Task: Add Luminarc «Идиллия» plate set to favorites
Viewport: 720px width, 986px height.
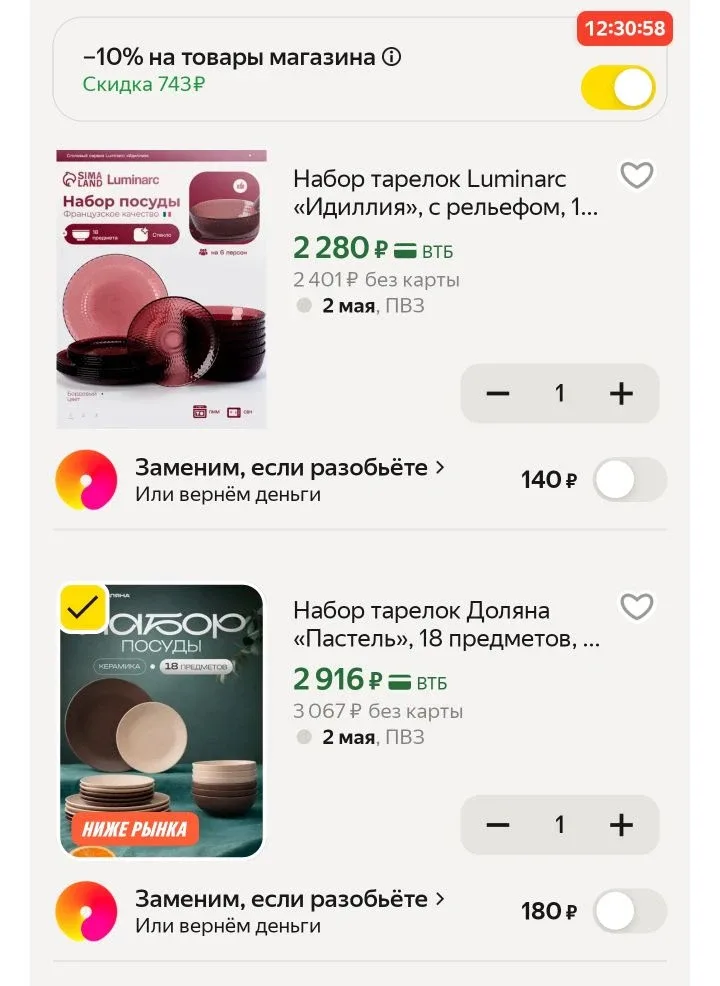Action: click(636, 176)
